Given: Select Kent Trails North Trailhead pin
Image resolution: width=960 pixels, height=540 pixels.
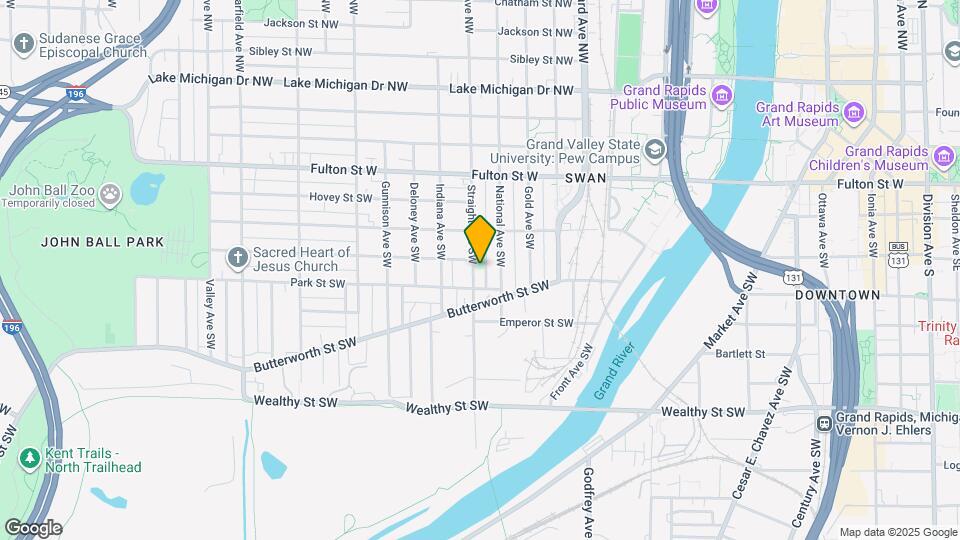Looking at the screenshot, I should [29, 458].
